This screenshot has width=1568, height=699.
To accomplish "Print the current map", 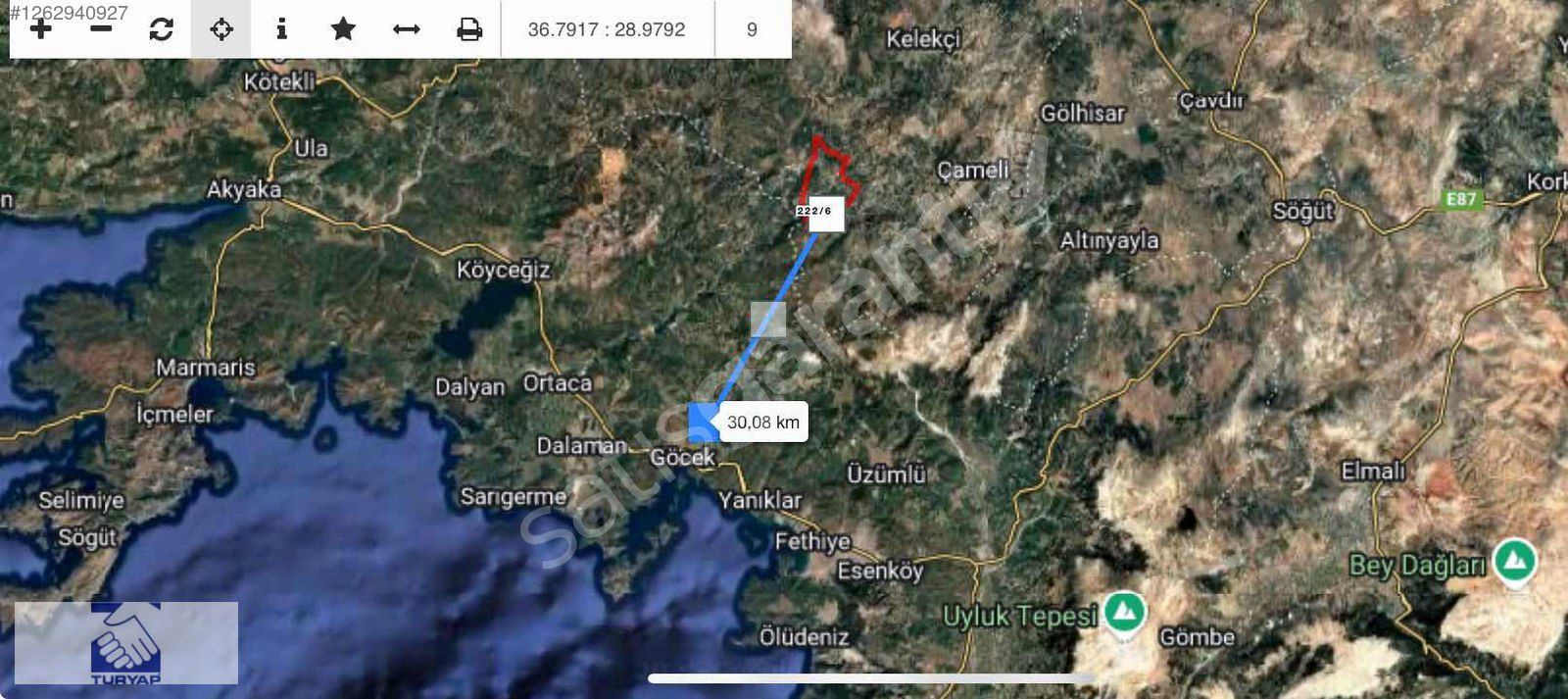I will (x=469, y=29).
